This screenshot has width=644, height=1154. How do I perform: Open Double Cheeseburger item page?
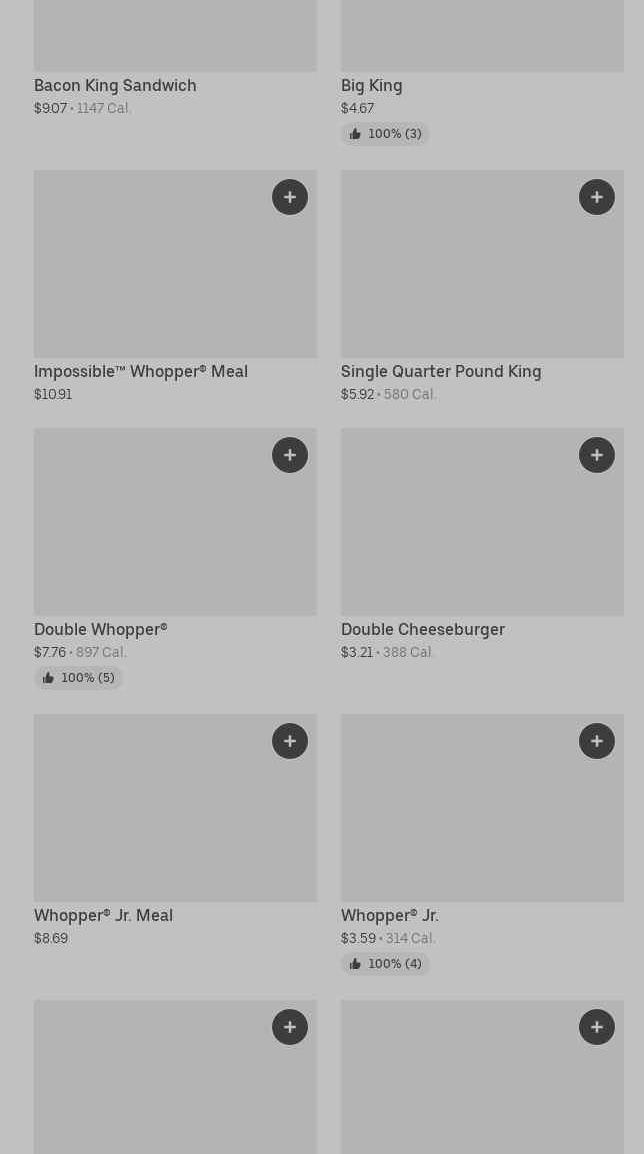[482, 545]
